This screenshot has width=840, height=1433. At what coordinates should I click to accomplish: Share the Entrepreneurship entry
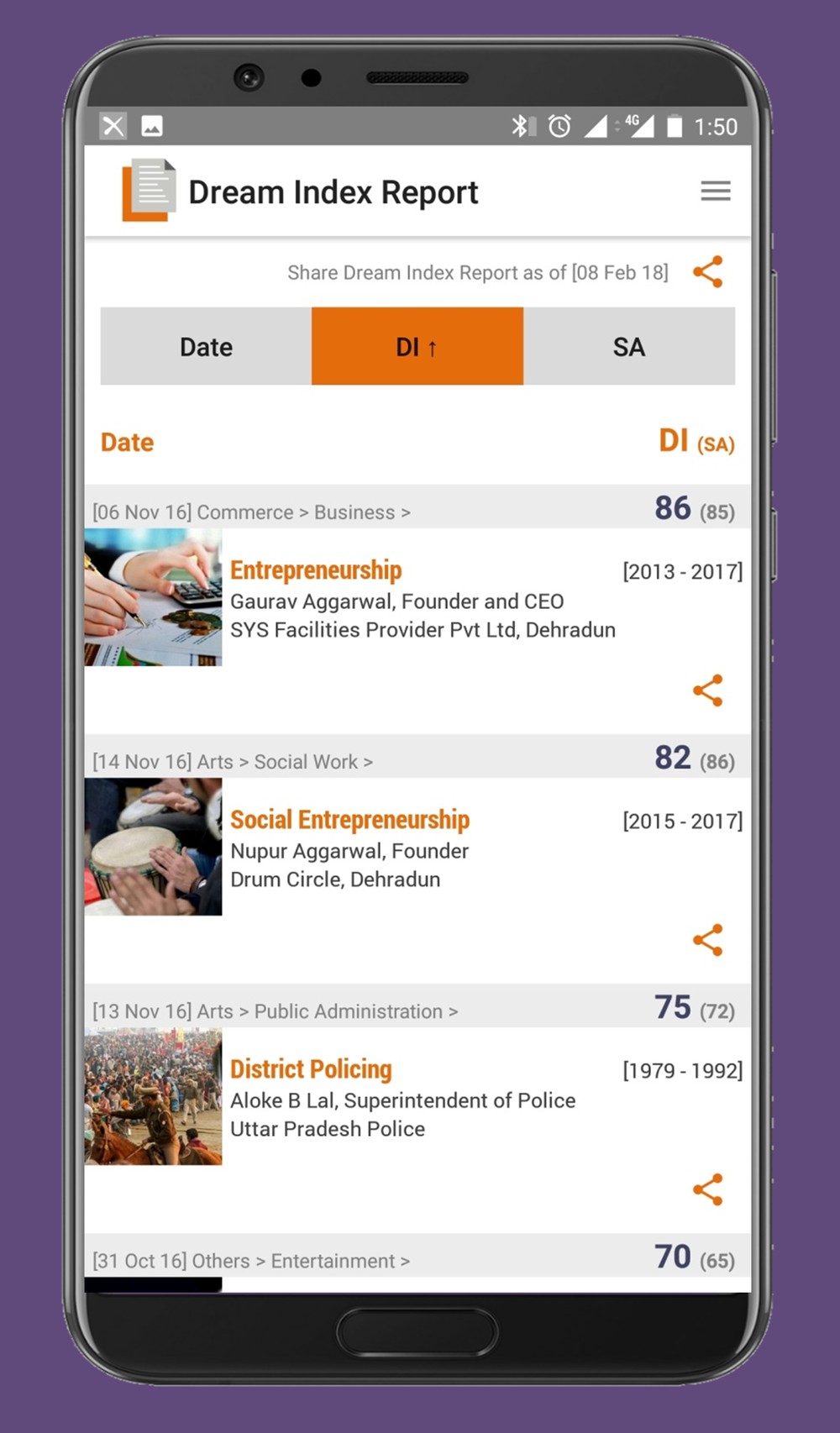tap(707, 690)
